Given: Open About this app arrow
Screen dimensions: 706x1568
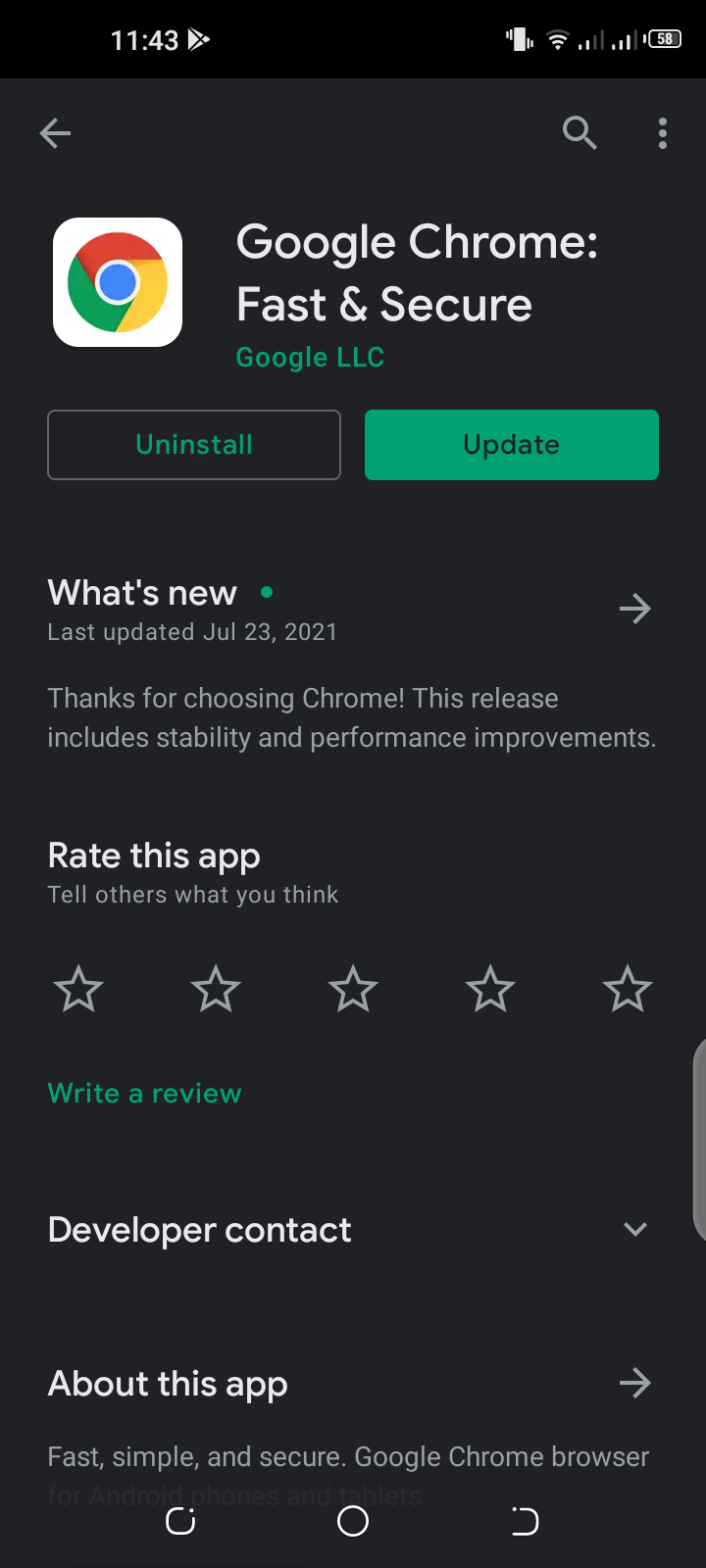Looking at the screenshot, I should (x=635, y=1383).
